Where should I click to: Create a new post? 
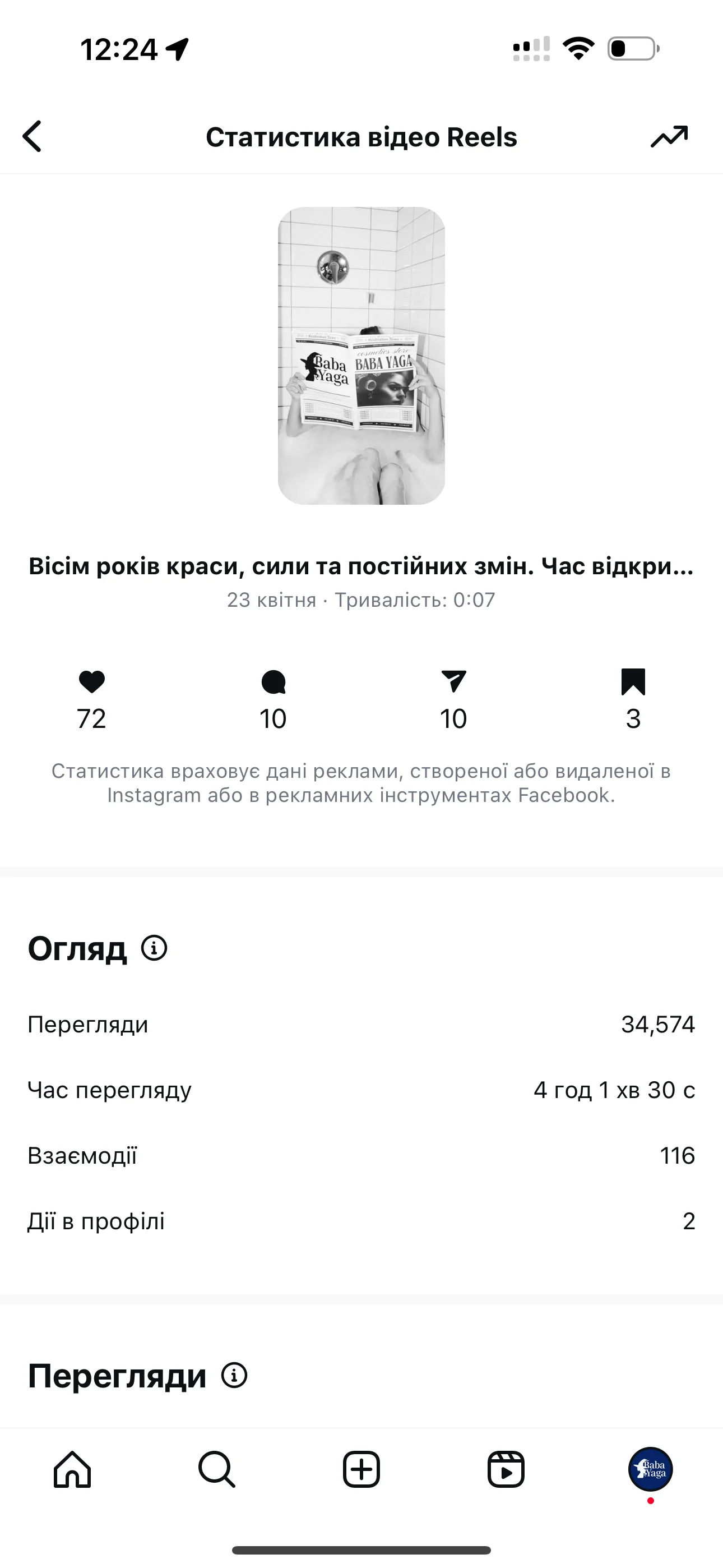(361, 1469)
